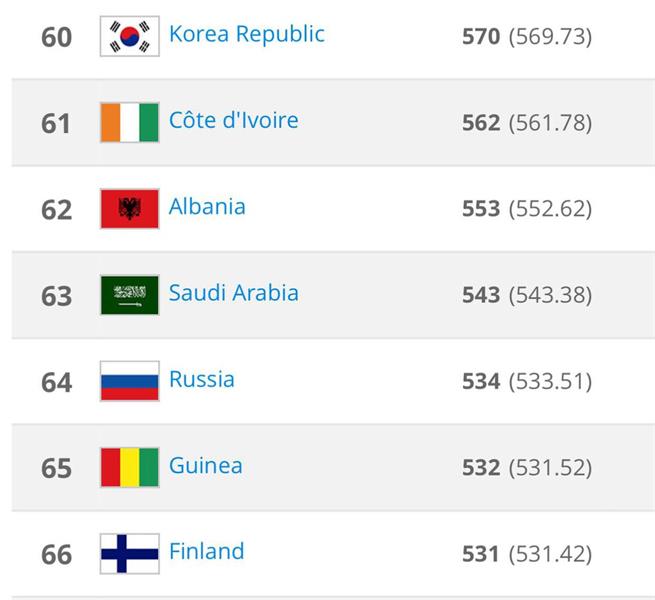The height and width of the screenshot is (600, 655).
Task: View Côte d'Ivoire team page
Action: (233, 121)
